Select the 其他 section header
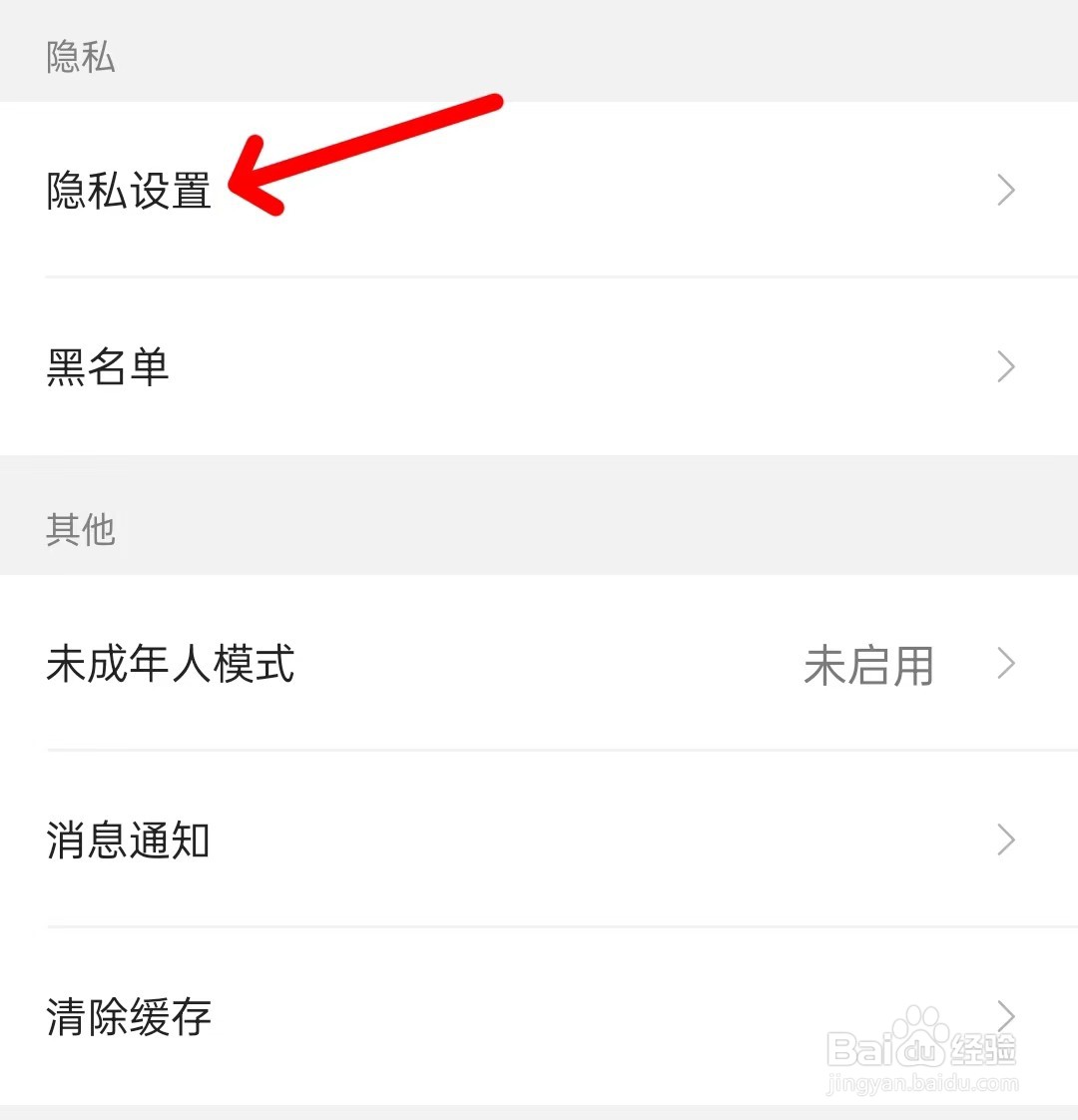The width and height of the screenshot is (1078, 1120). [x=82, y=531]
